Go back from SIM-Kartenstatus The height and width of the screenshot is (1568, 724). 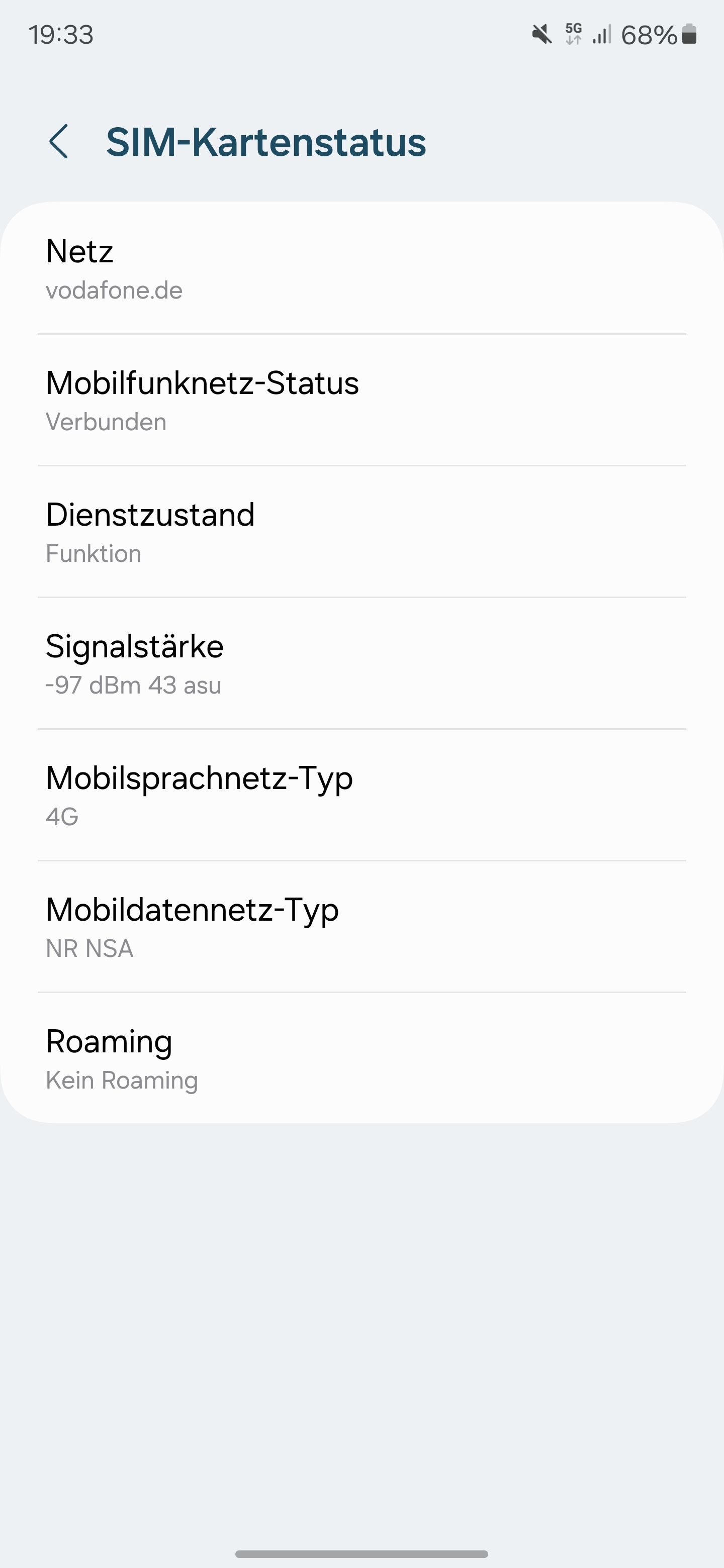click(x=58, y=142)
